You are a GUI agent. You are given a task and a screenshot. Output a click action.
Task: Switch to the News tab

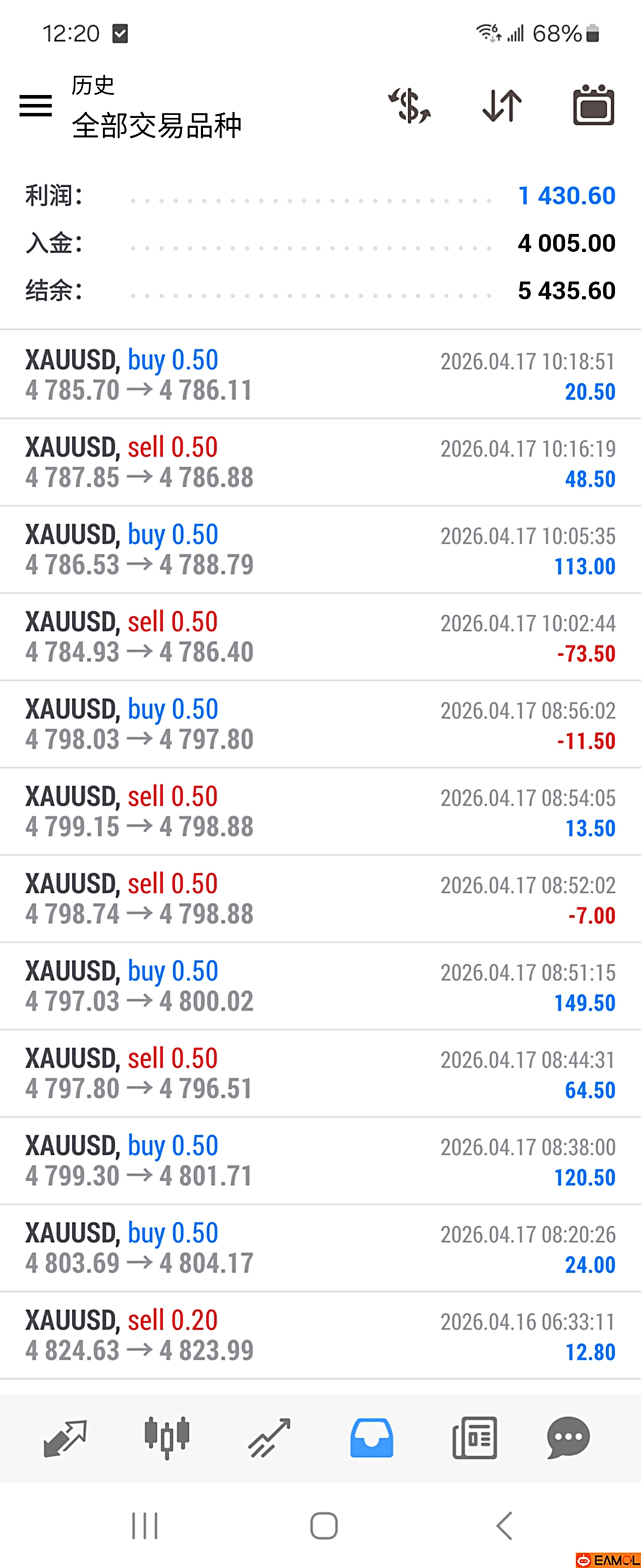tap(474, 1438)
